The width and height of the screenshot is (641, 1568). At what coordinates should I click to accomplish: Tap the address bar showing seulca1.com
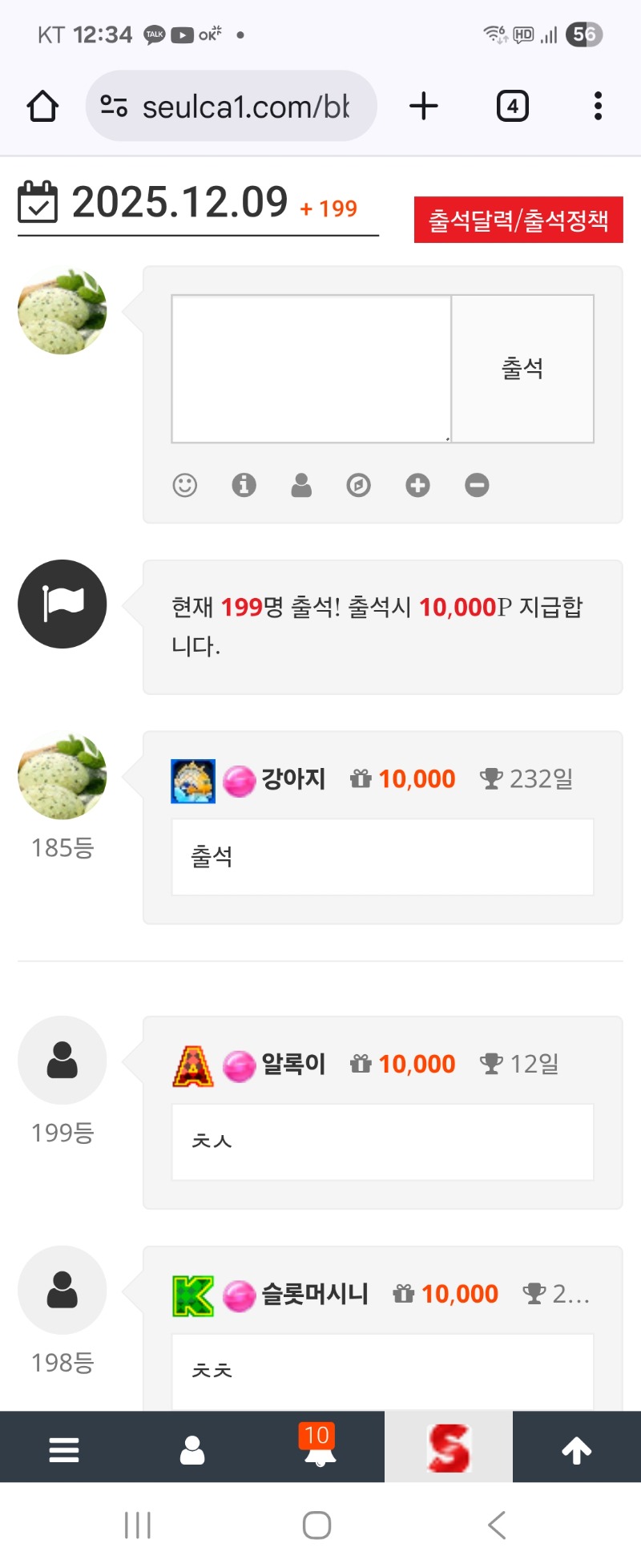[x=231, y=105]
